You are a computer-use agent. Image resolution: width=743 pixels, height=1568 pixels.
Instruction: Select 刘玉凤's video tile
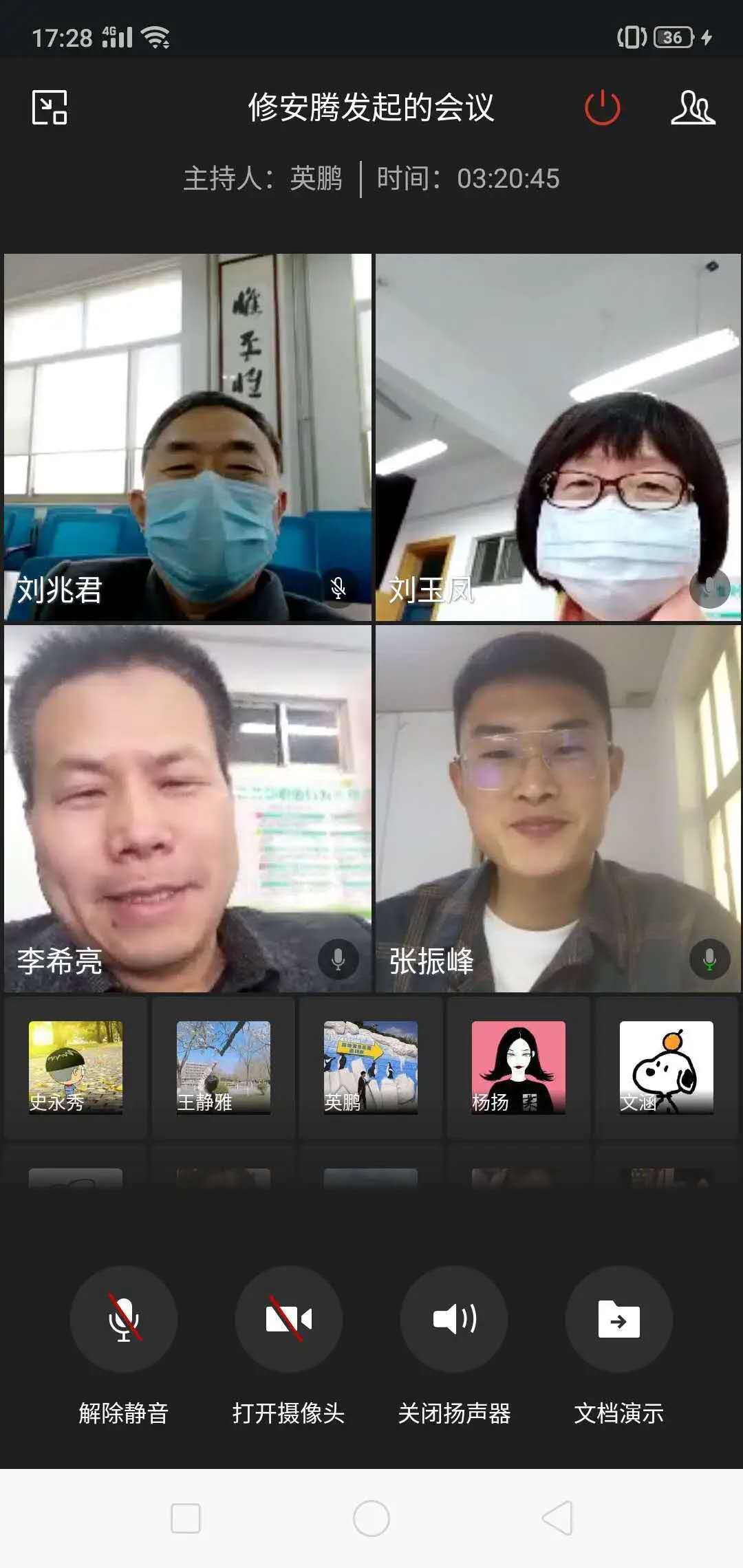558,437
